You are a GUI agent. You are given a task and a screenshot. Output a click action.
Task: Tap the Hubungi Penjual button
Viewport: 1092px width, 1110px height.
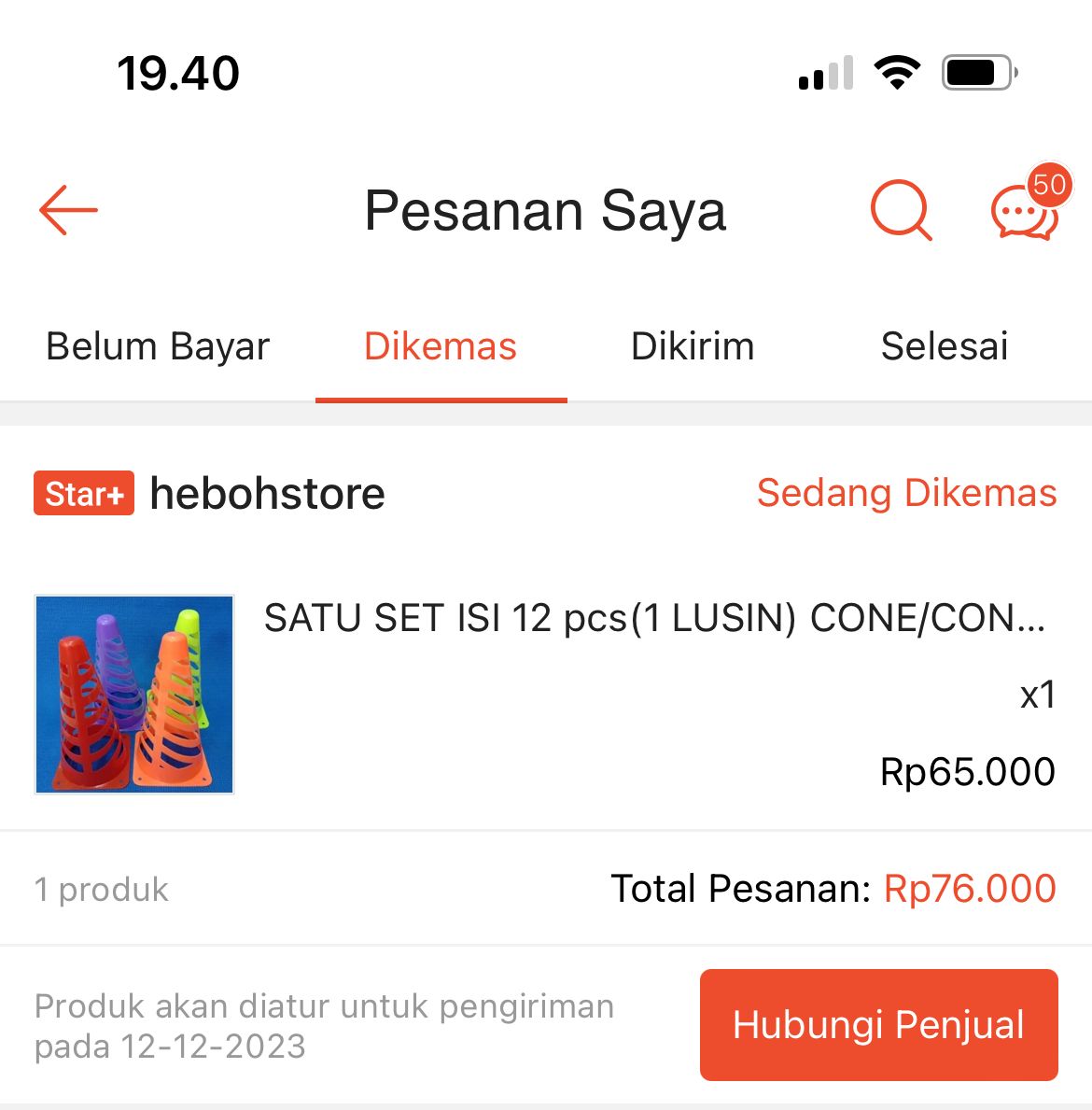[x=878, y=1024]
